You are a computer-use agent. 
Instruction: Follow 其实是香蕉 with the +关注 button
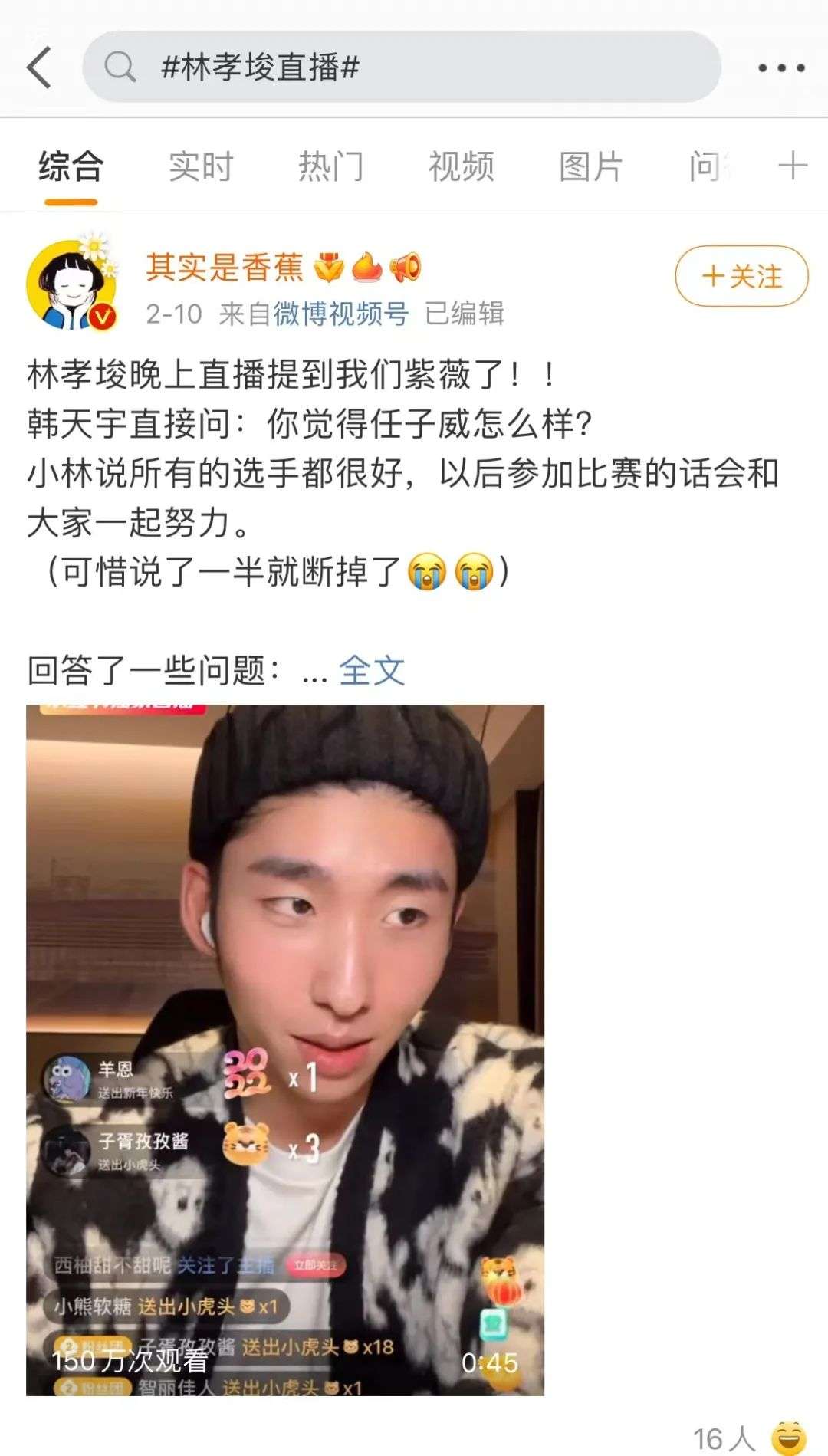pyautogui.click(x=741, y=276)
